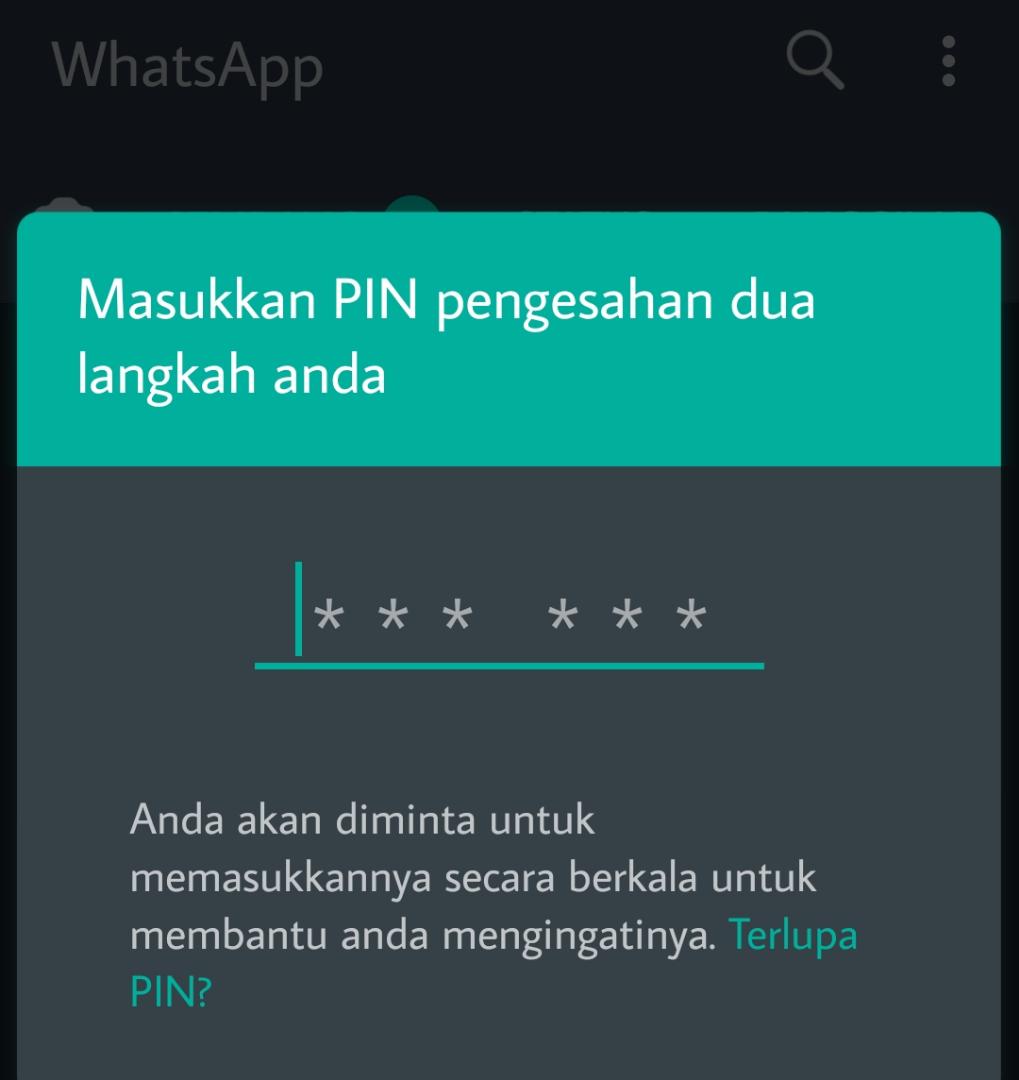Open the 'Terlupa PIN?' link
Screen dimensions: 1019x1080
792,936
